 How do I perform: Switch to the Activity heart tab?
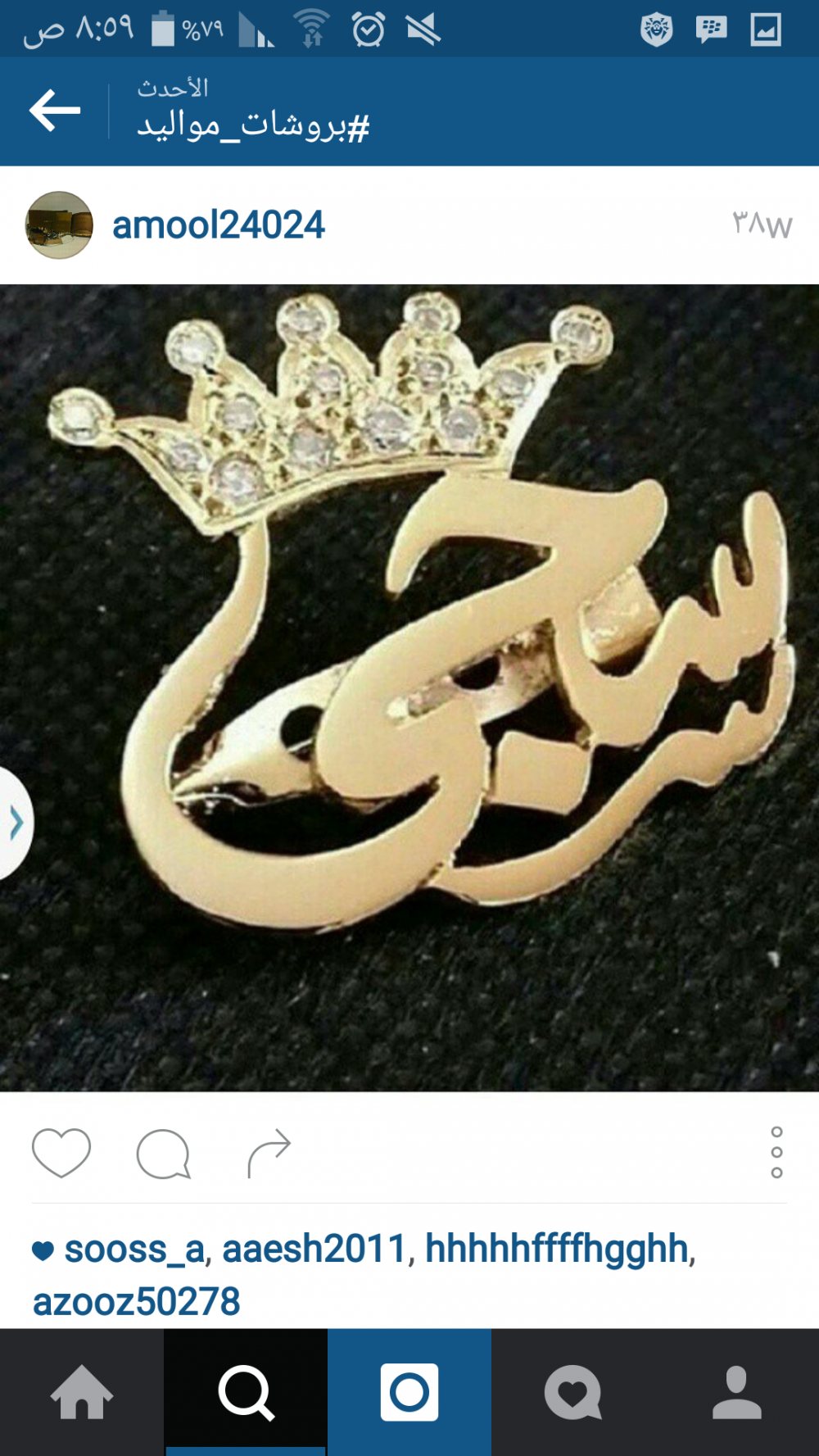[x=573, y=1392]
